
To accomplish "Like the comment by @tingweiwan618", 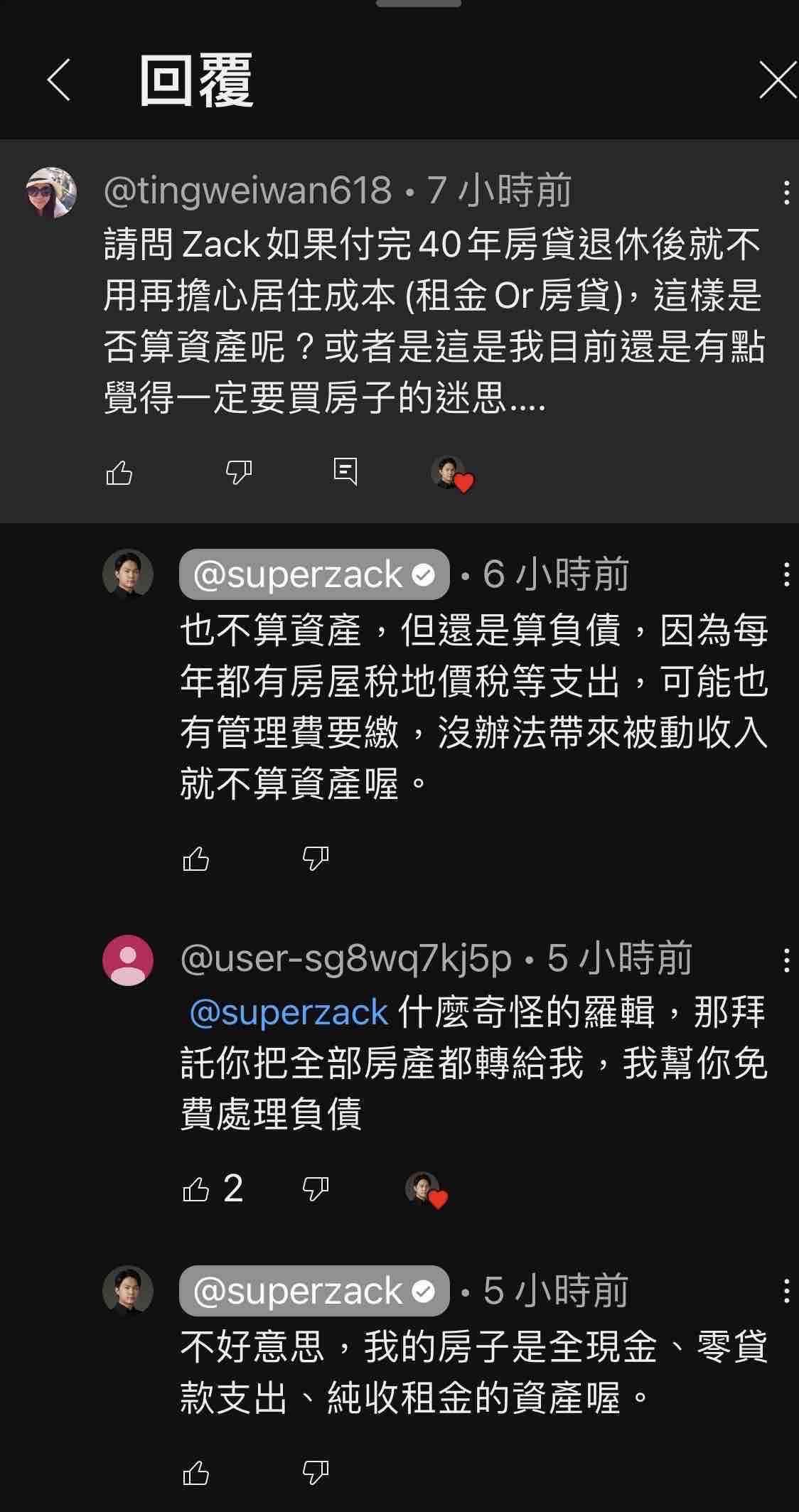I will 119,472.
